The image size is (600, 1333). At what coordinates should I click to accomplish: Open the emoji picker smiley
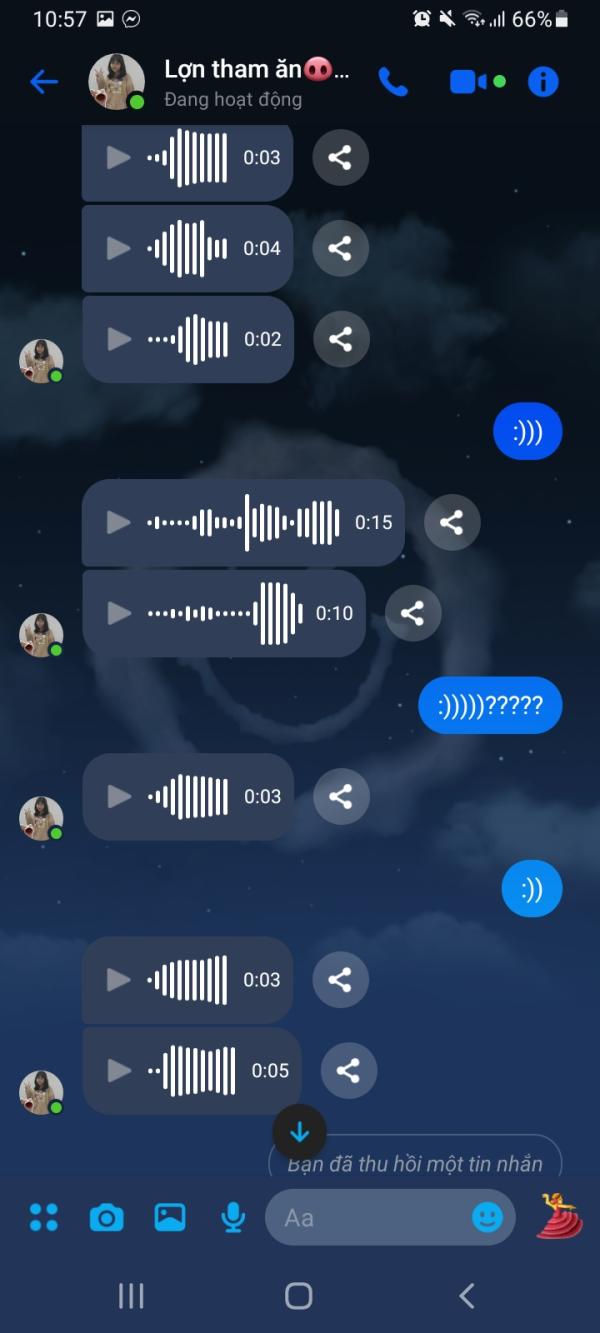tap(487, 1217)
